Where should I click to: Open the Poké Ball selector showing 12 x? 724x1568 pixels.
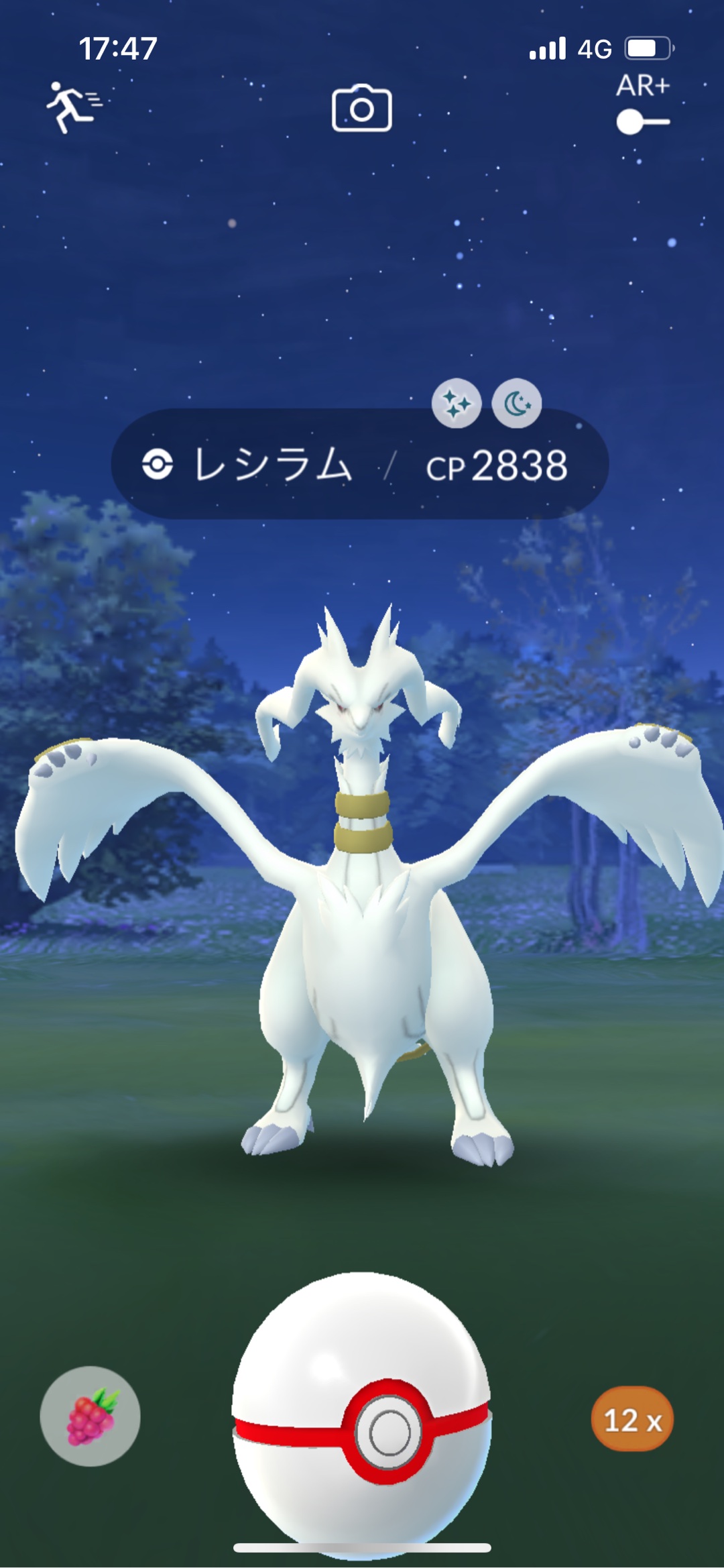click(632, 1418)
